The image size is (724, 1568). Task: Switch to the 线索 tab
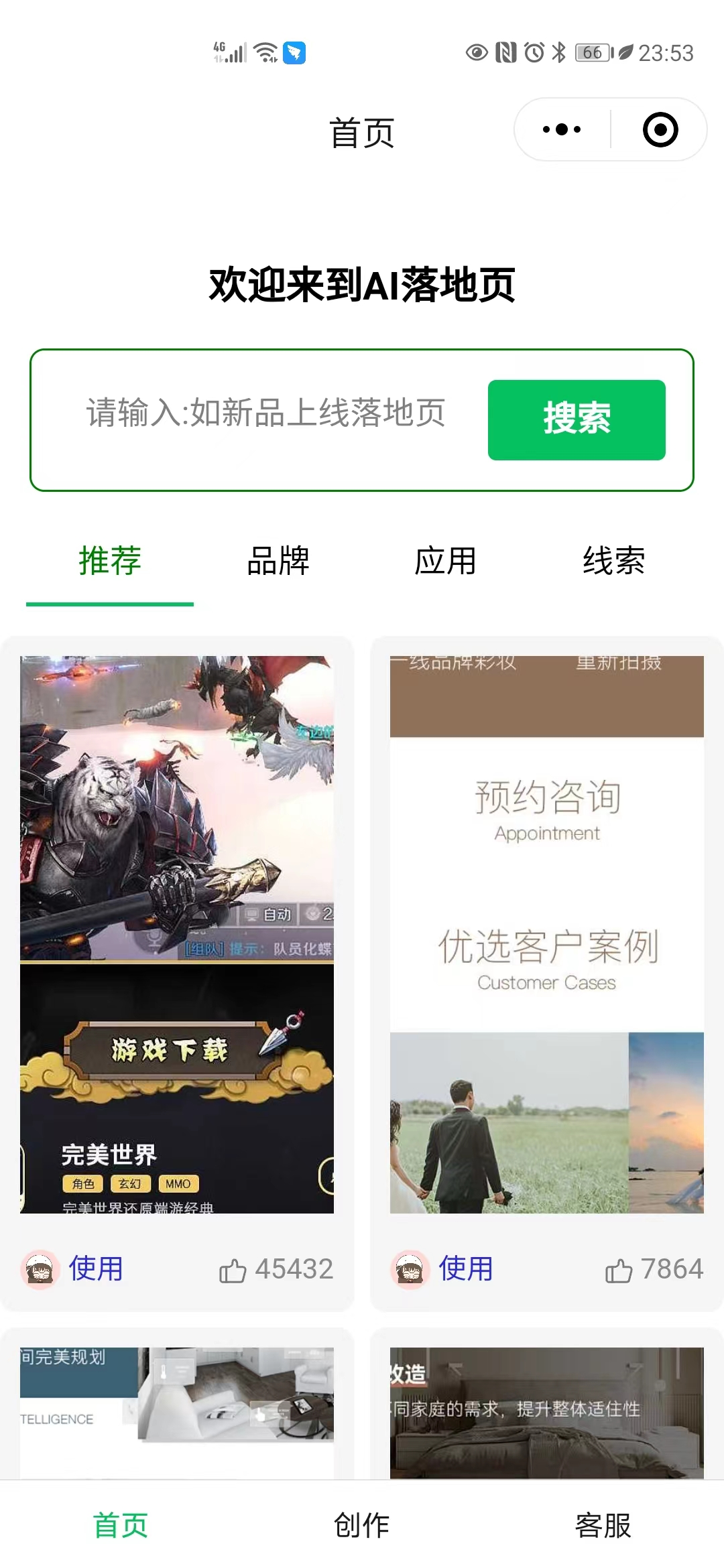tap(613, 561)
